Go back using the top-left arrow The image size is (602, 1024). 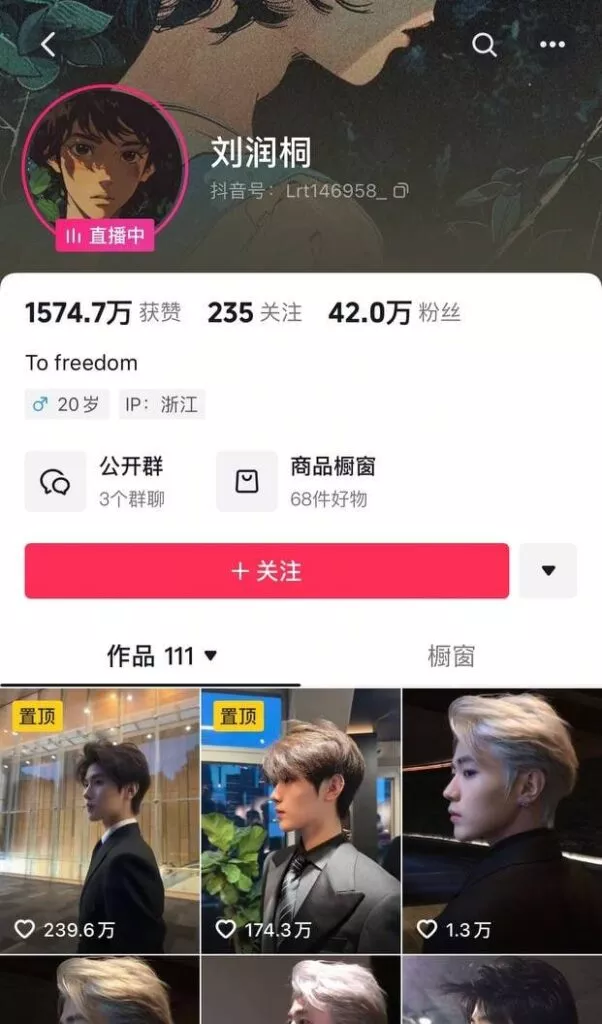click(48, 44)
